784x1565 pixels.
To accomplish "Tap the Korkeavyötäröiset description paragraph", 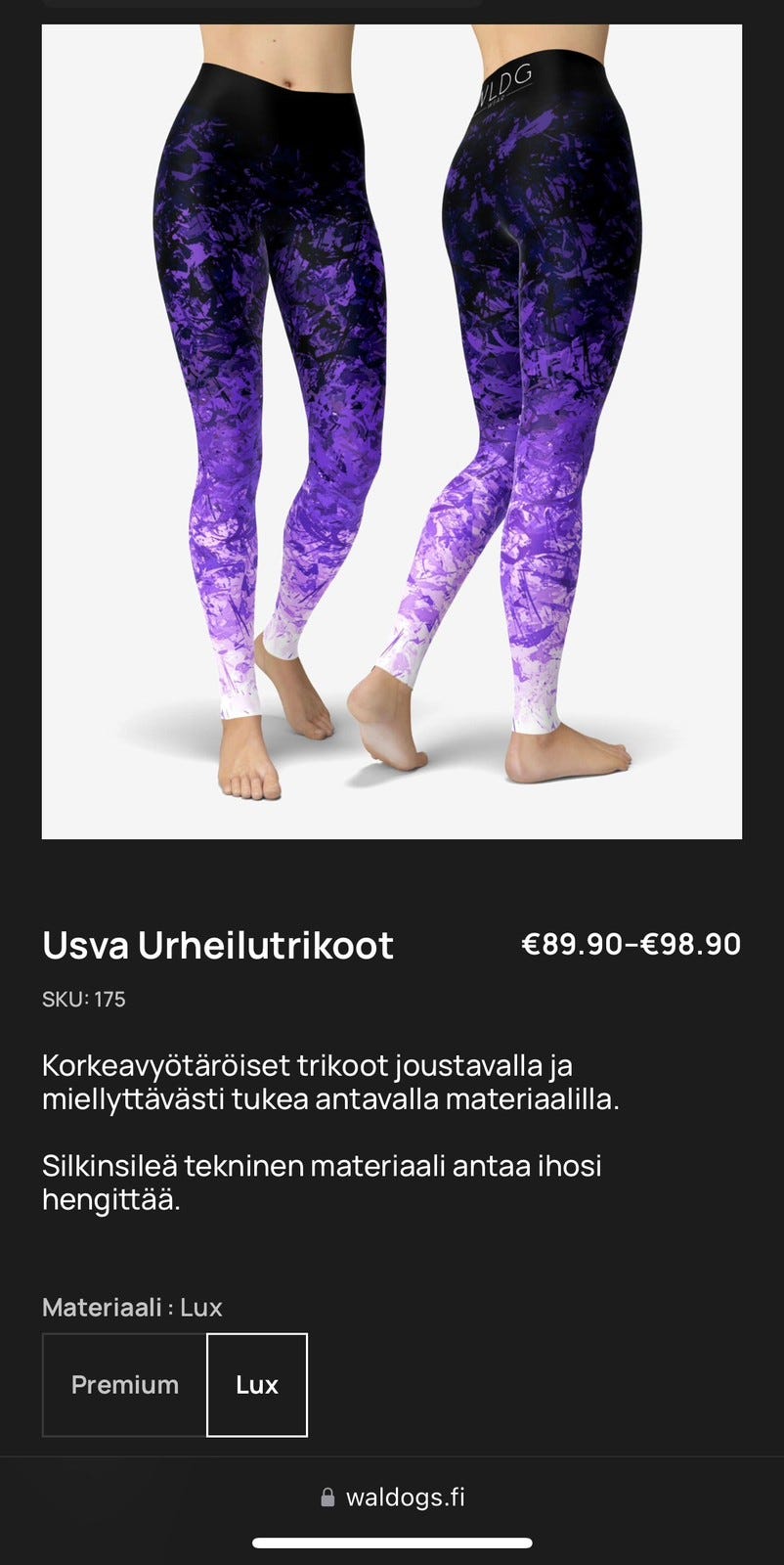I will coord(307,1081).
